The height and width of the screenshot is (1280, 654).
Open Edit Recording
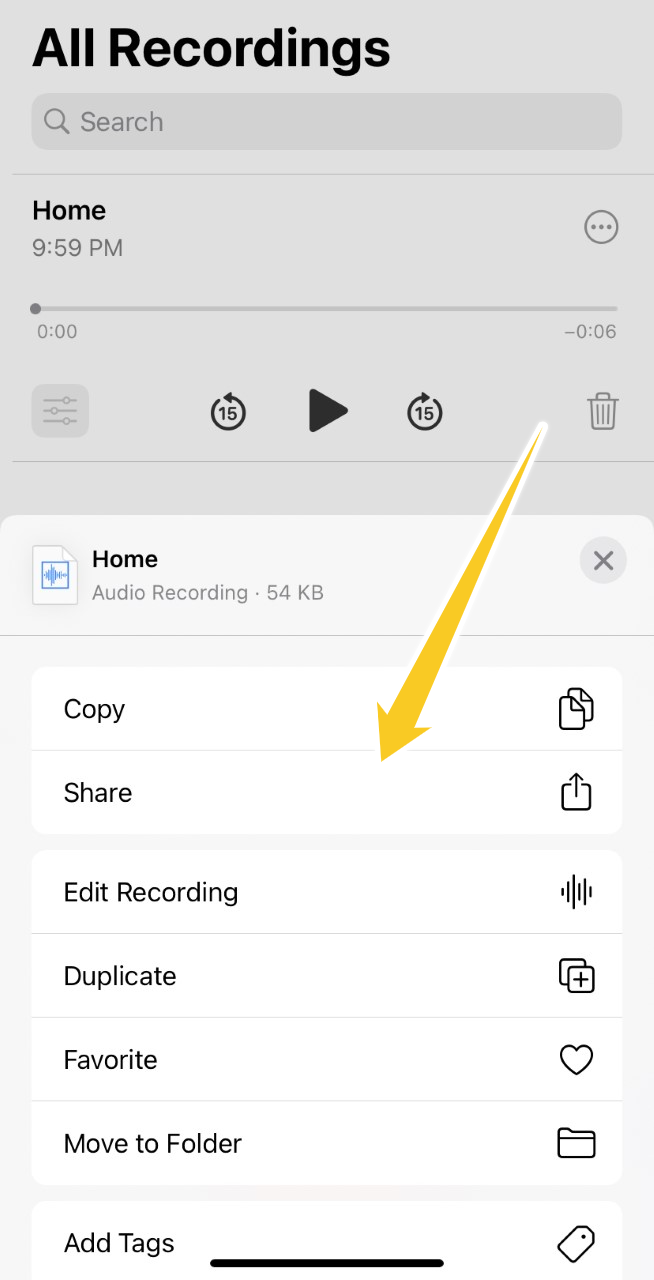coord(327,892)
